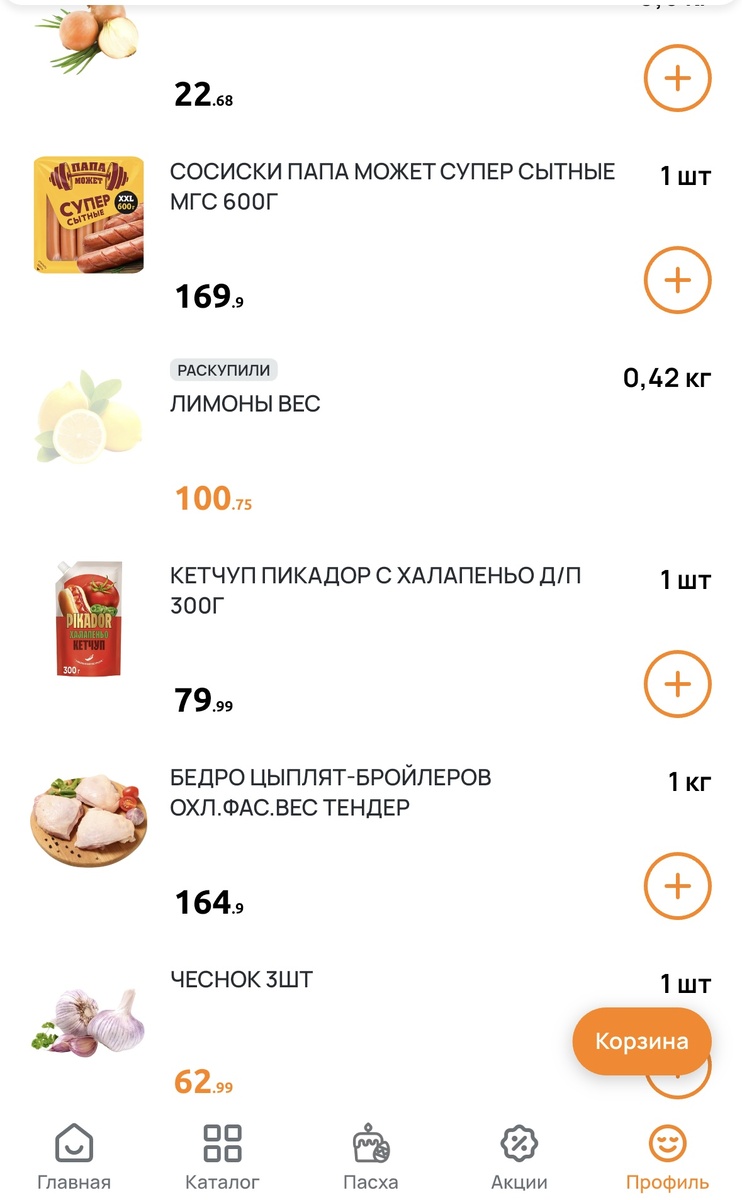Add БЕДРО ЦЫПЛЯТ-БРОЙЛЕРОВ to the cart
Viewport: 742px width, 1200px height.
coord(677,885)
